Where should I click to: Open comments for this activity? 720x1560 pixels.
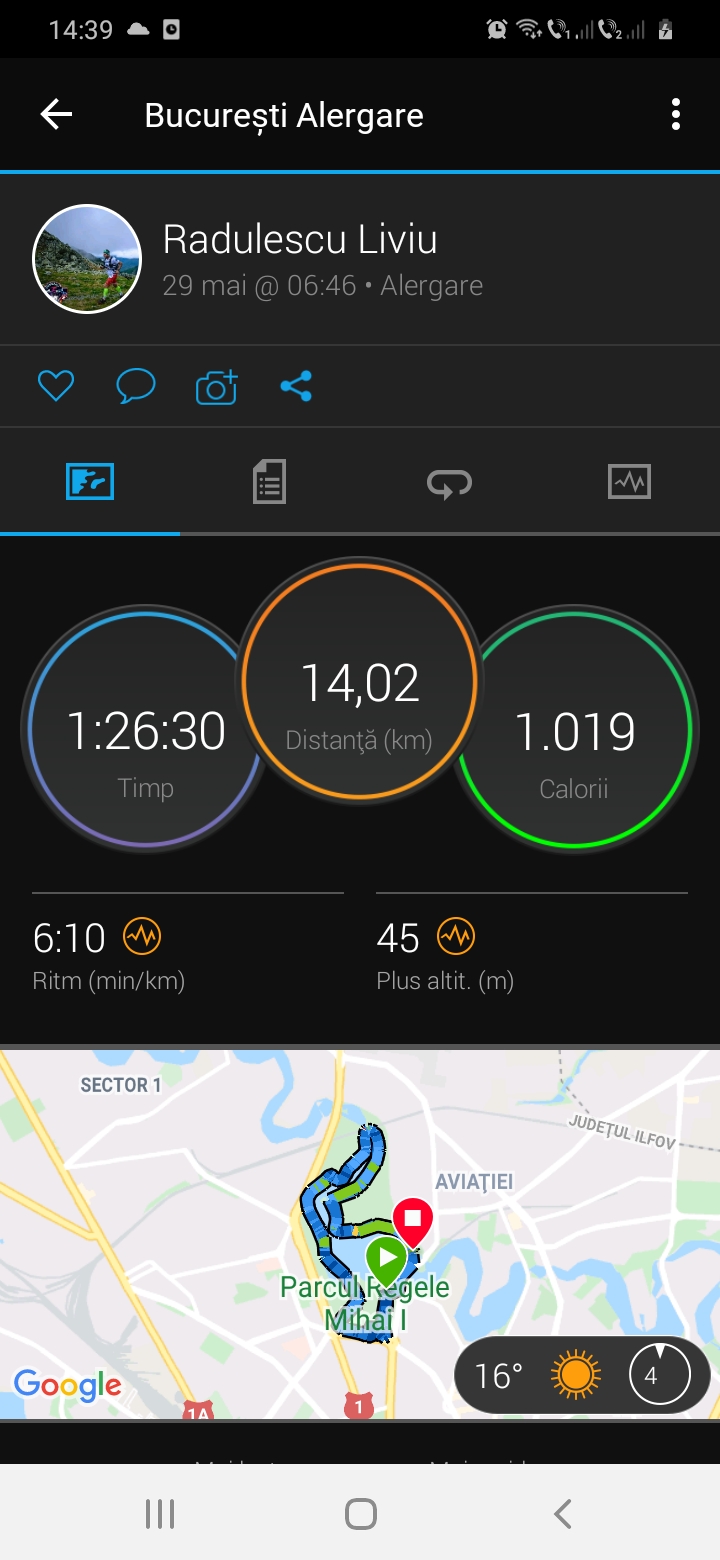tap(136, 386)
